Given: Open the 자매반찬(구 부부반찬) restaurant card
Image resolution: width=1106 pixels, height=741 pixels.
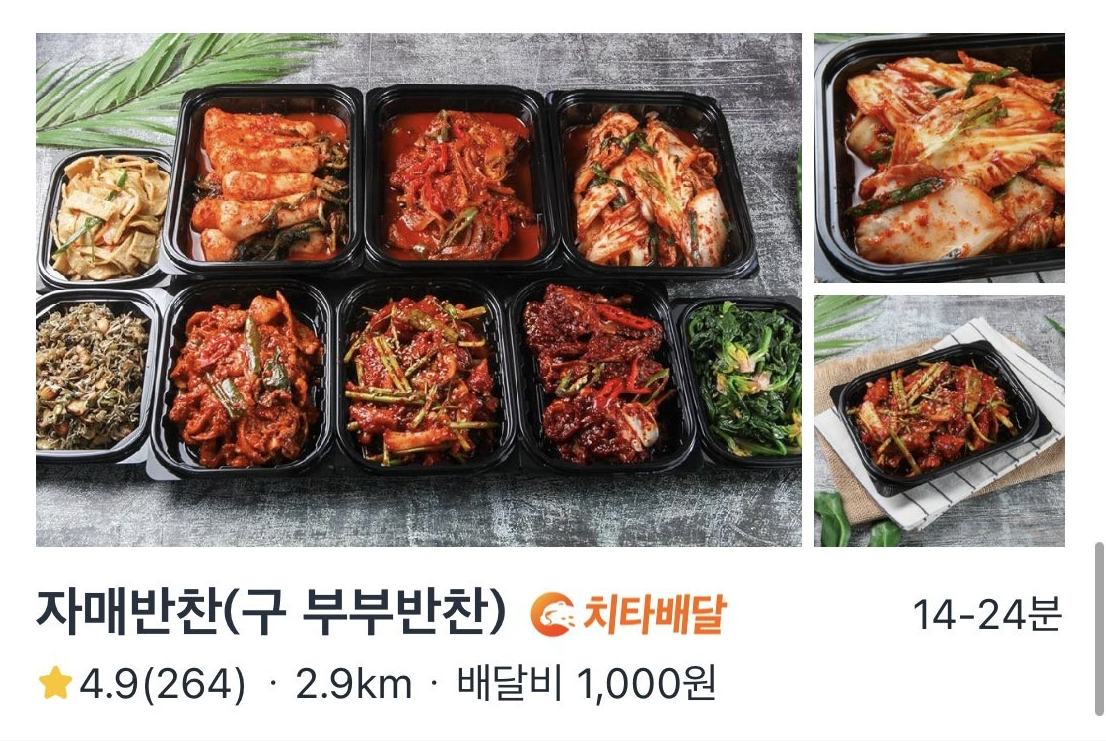Looking at the screenshot, I should [x=272, y=614].
